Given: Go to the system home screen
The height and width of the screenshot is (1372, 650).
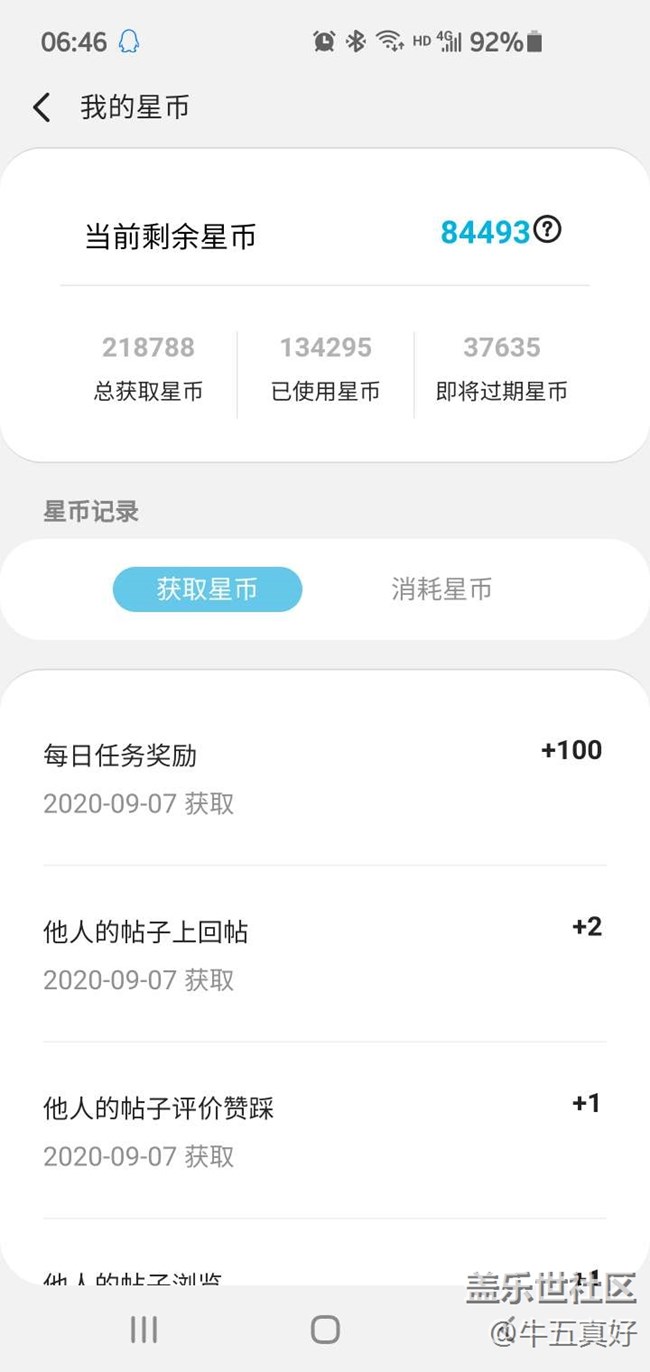Looking at the screenshot, I should (325, 1329).
